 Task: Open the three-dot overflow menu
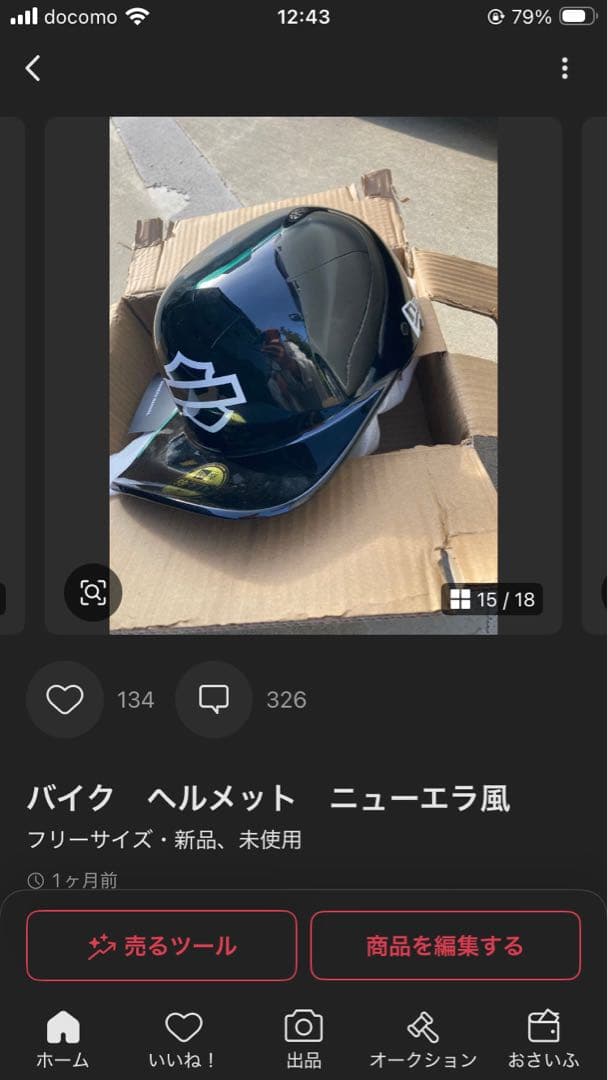[564, 68]
